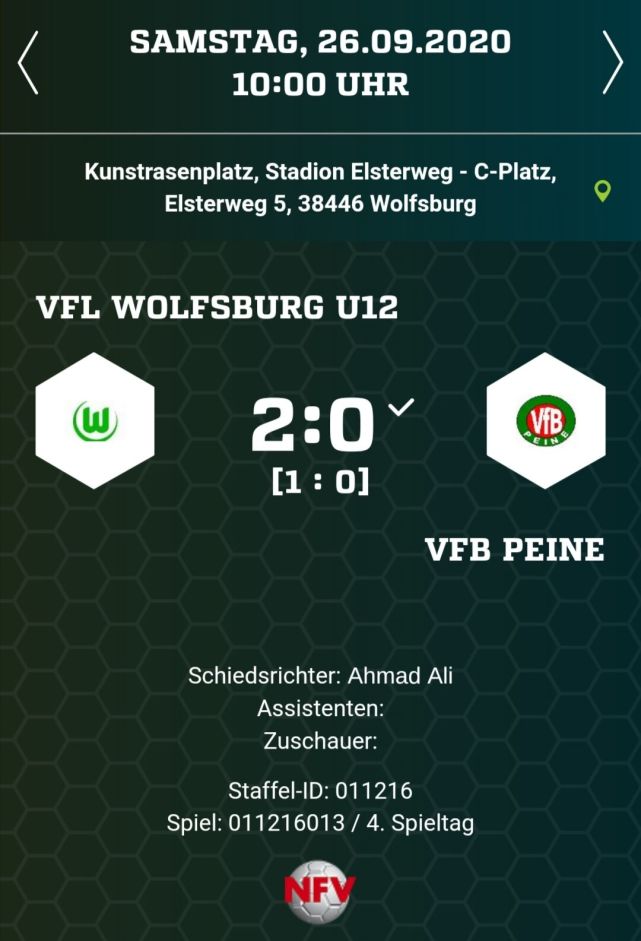Open the venue location map pin
641x941 pixels.
tap(602, 191)
